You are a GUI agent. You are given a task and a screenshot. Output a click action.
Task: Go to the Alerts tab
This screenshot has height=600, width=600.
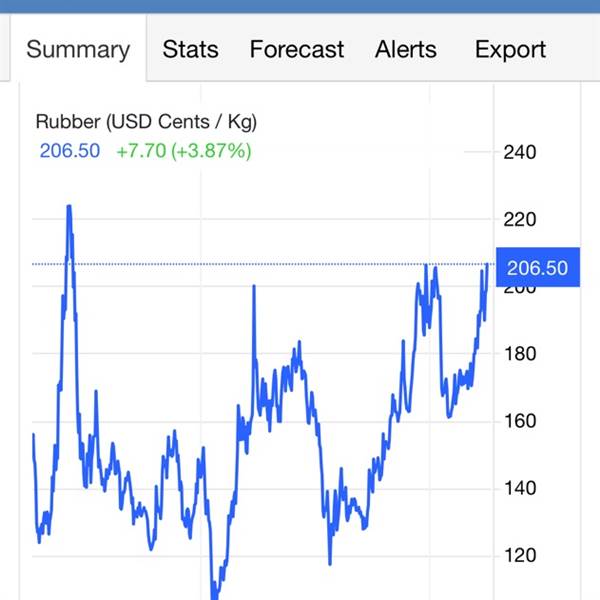(406, 49)
